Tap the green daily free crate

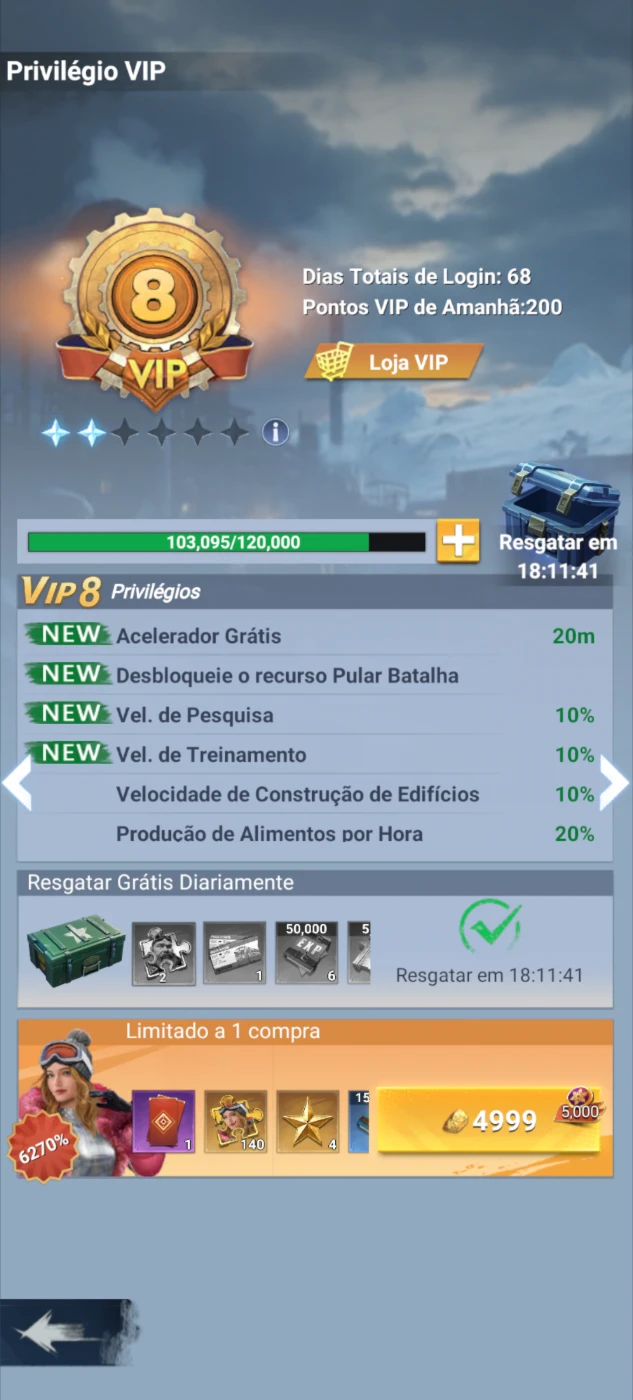pyautogui.click(x=75, y=951)
